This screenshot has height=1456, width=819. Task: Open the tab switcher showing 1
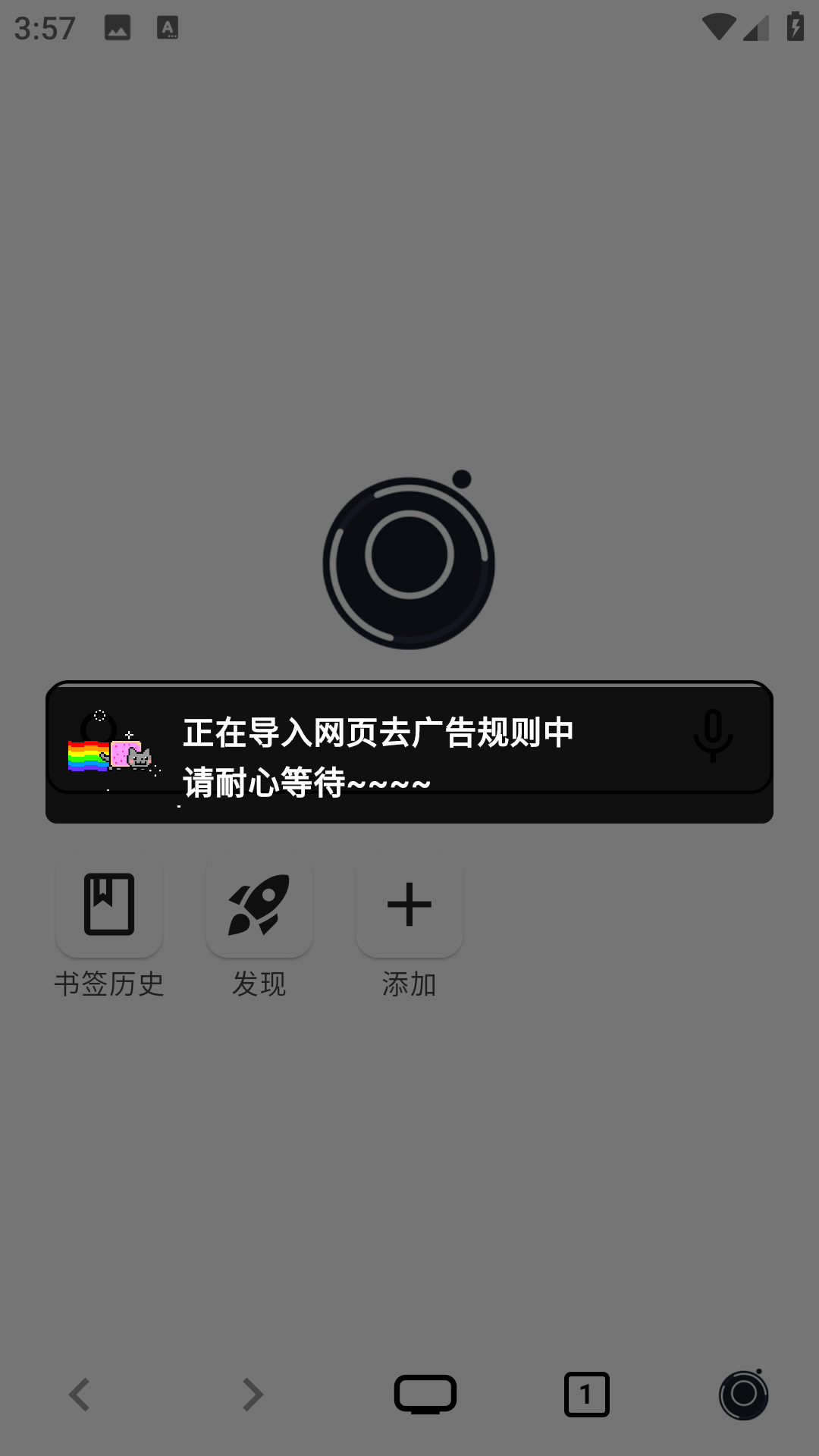click(586, 1395)
